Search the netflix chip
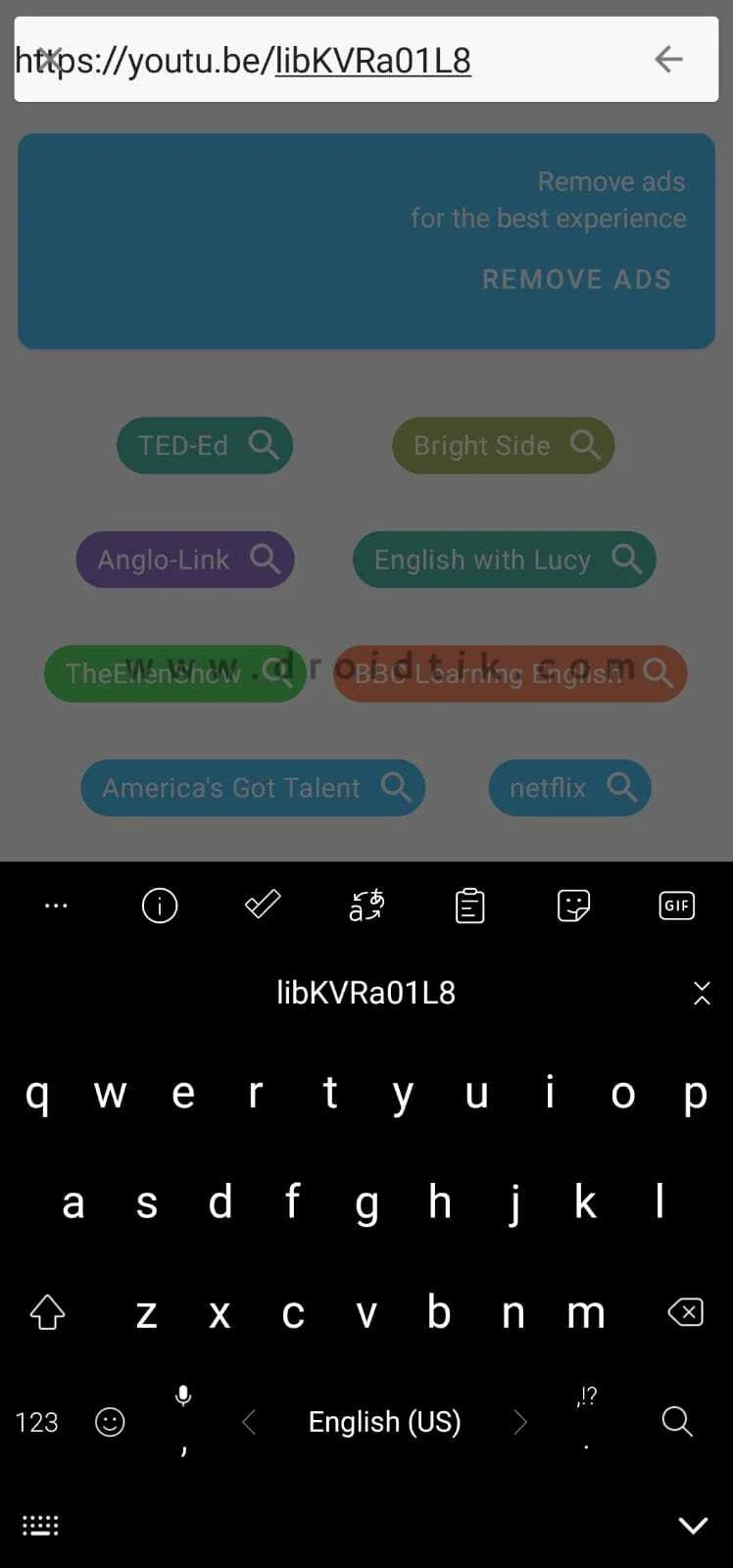733x1568 pixels. 570,788
